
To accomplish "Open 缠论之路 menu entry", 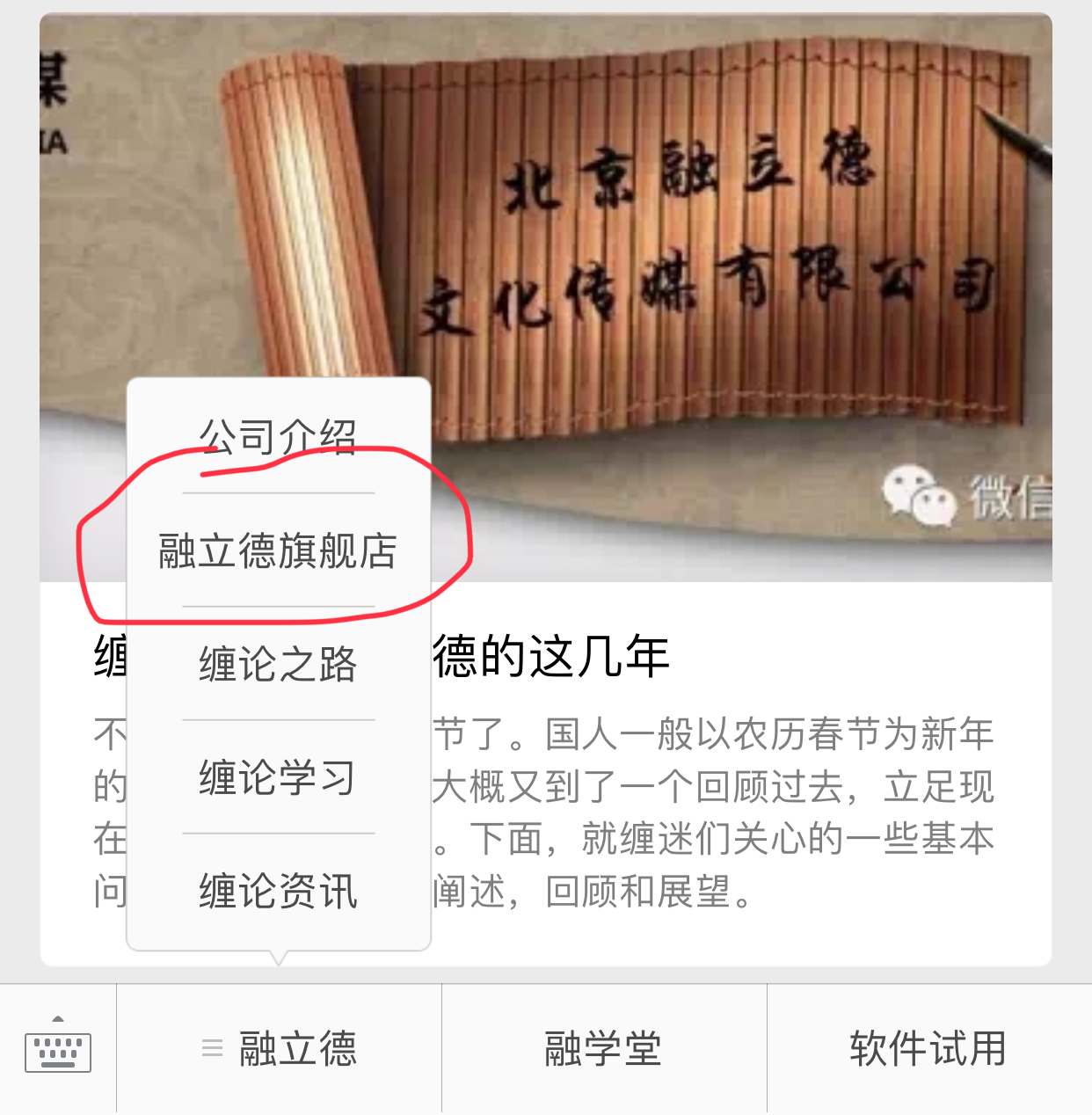I will click(x=278, y=664).
